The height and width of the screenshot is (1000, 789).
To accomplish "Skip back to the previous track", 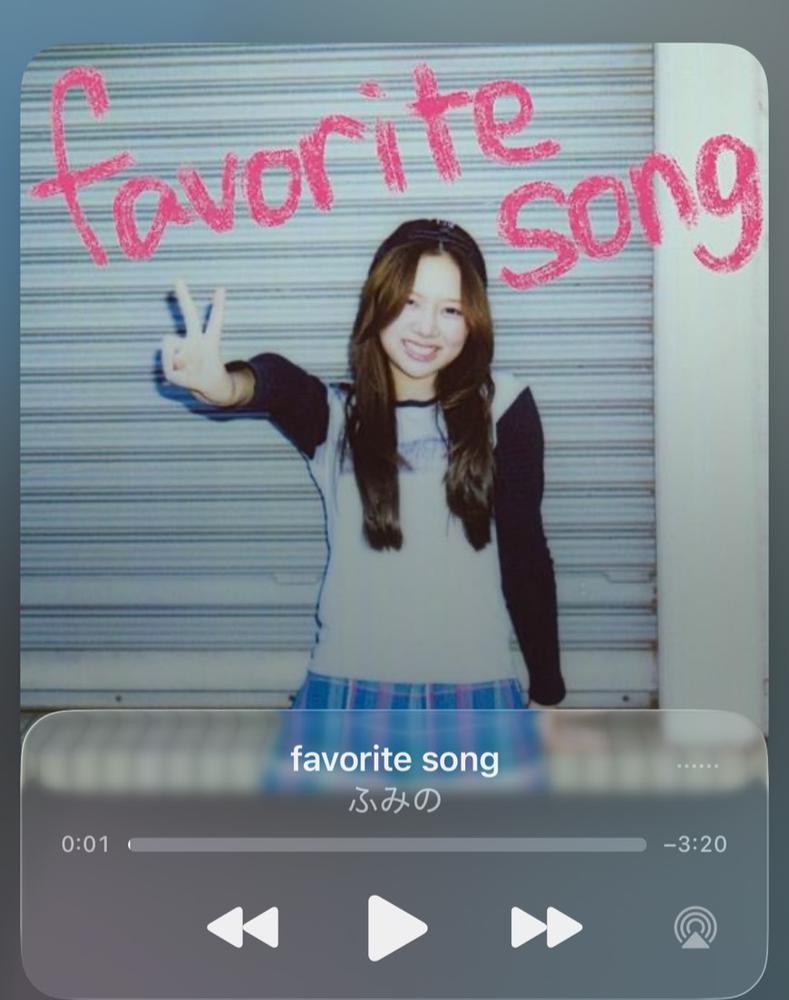I will click(x=243, y=927).
